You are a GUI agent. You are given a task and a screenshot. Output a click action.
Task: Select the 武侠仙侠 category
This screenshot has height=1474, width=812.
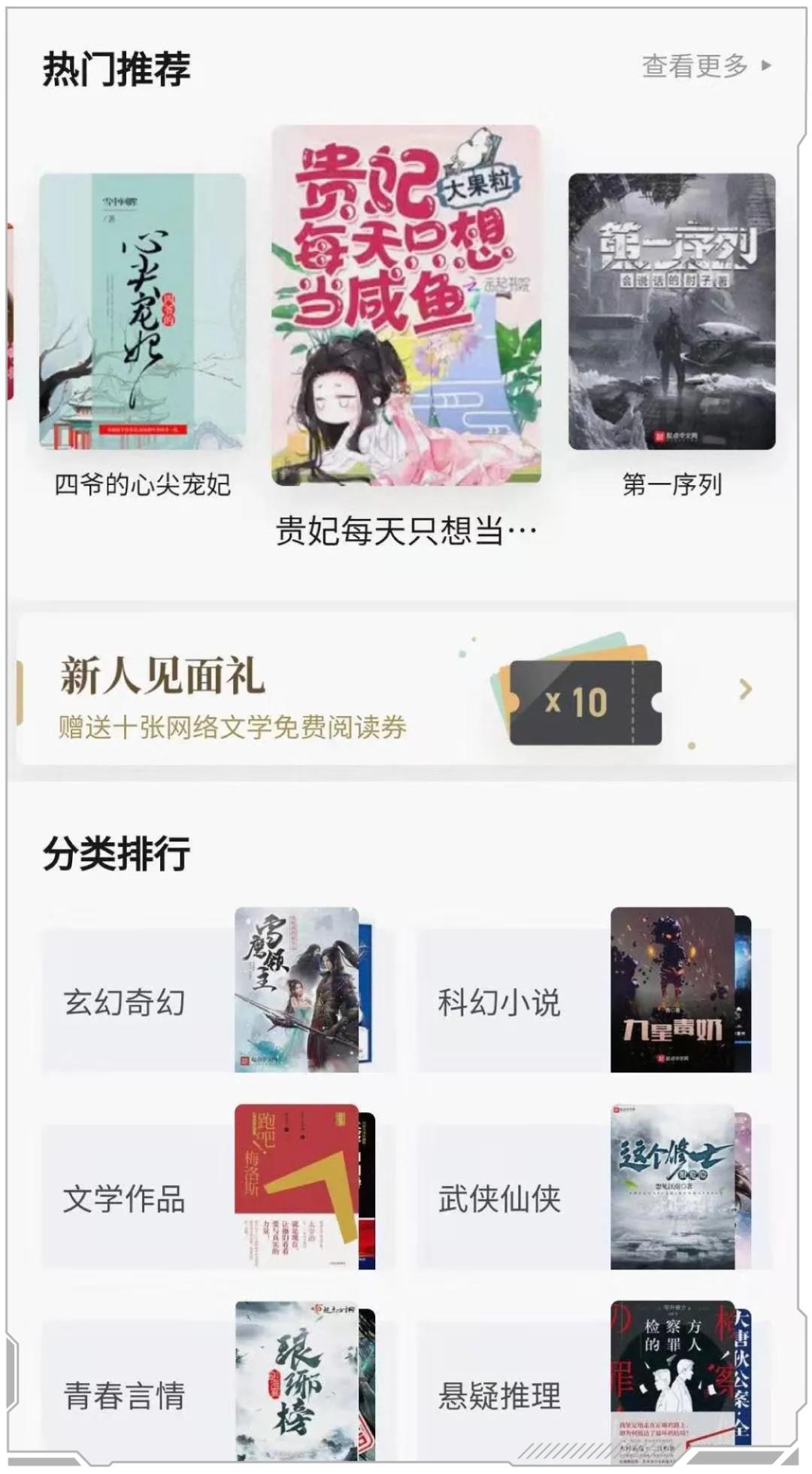pyautogui.click(x=498, y=1196)
